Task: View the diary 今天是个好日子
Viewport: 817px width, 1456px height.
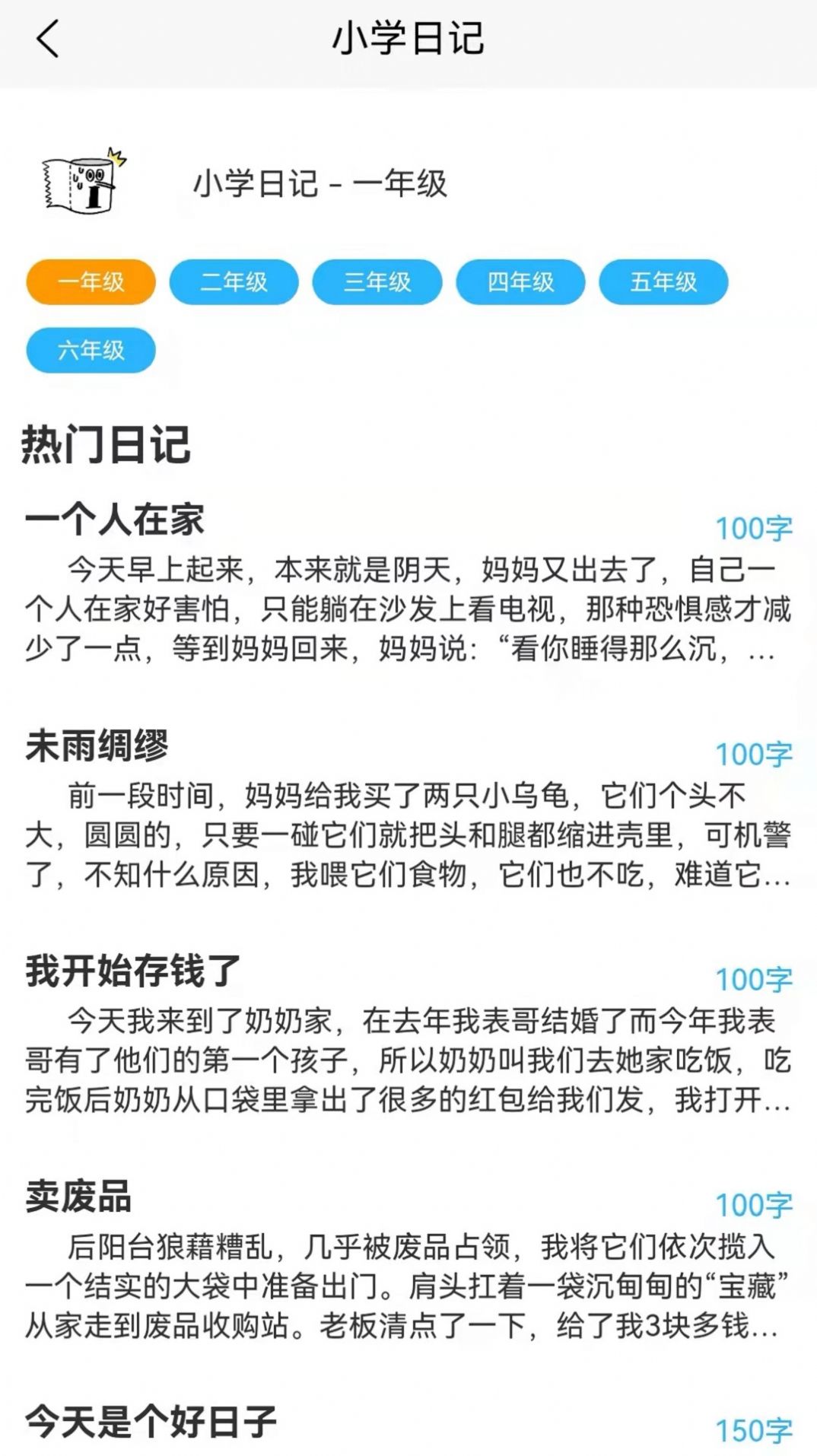Action: click(x=151, y=1421)
